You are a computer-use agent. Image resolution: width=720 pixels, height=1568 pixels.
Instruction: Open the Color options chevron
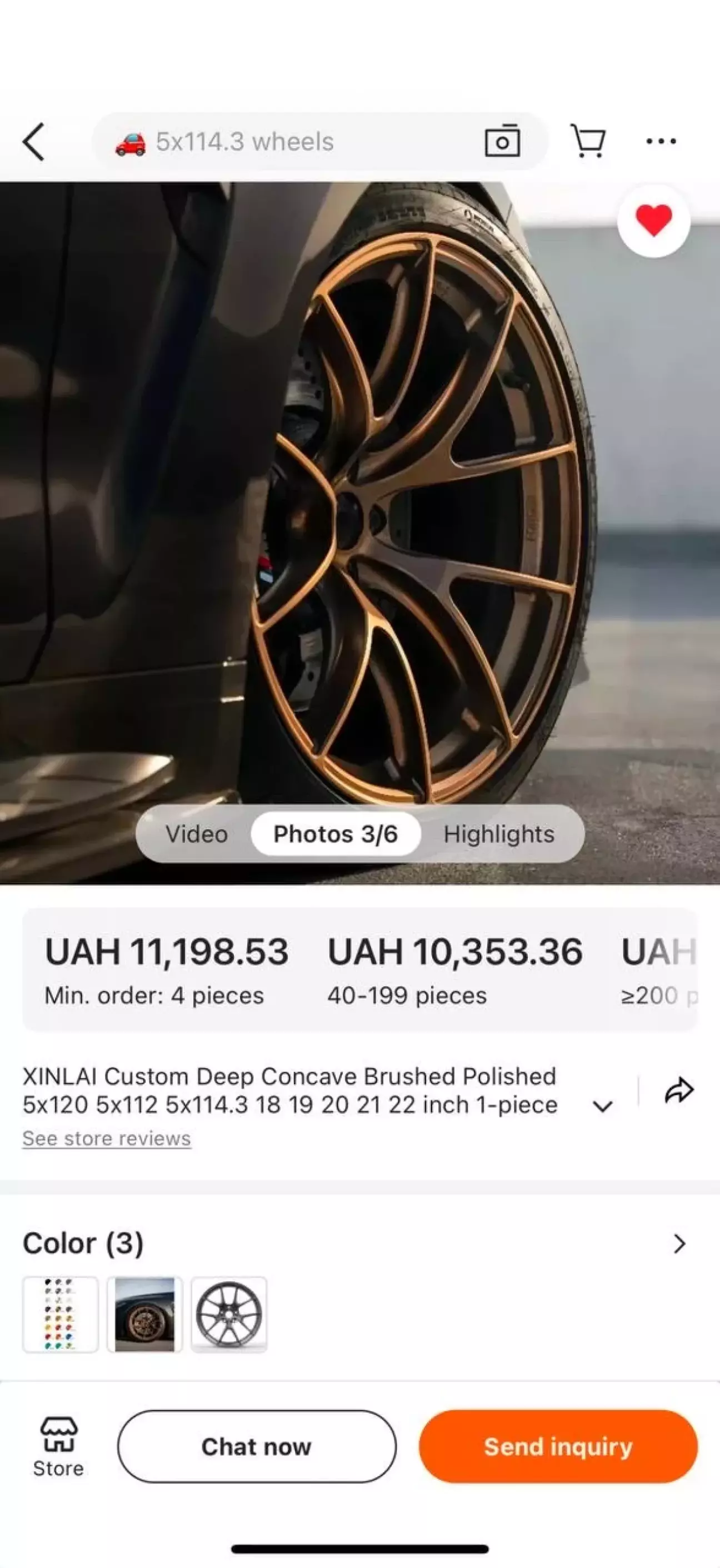[x=679, y=1243]
